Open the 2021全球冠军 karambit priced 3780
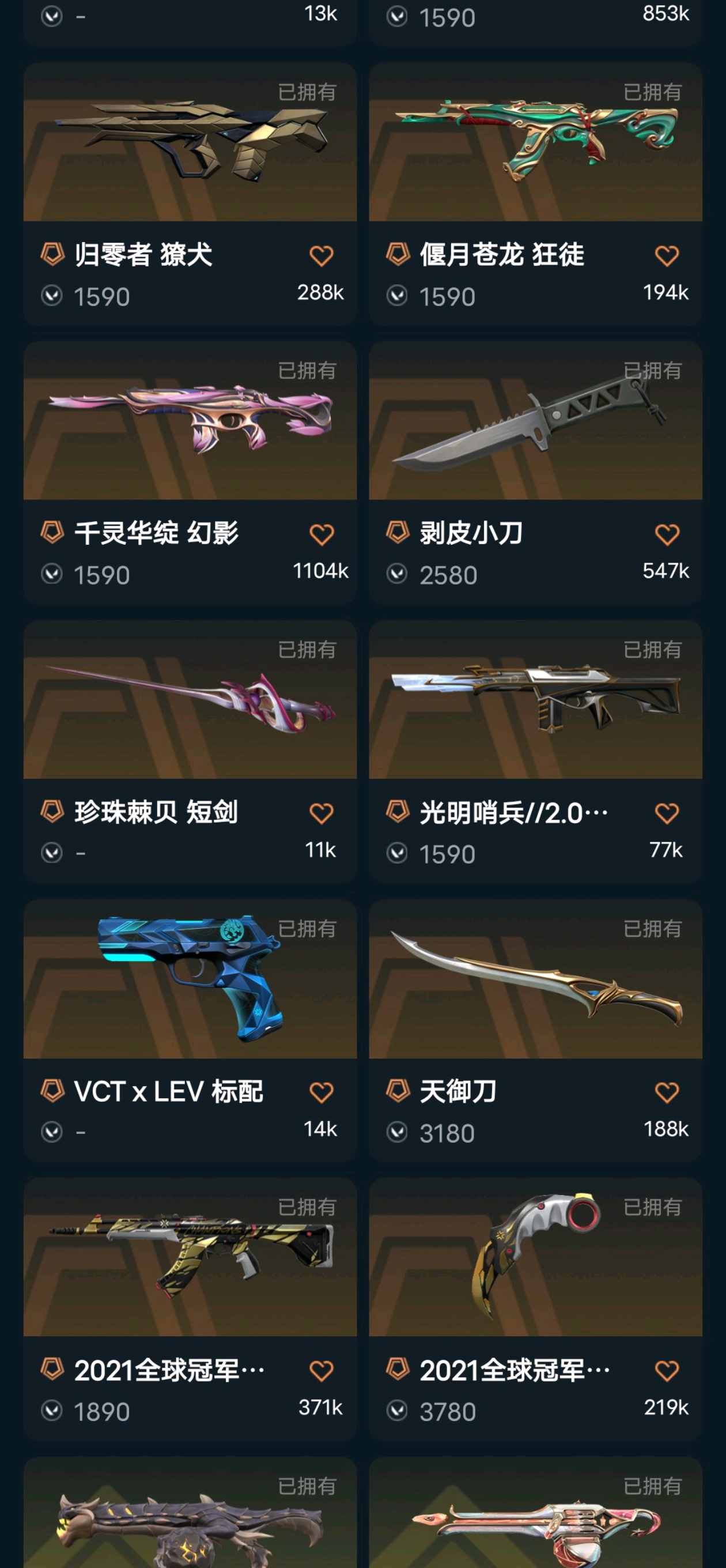726x1568 pixels. click(x=535, y=1257)
